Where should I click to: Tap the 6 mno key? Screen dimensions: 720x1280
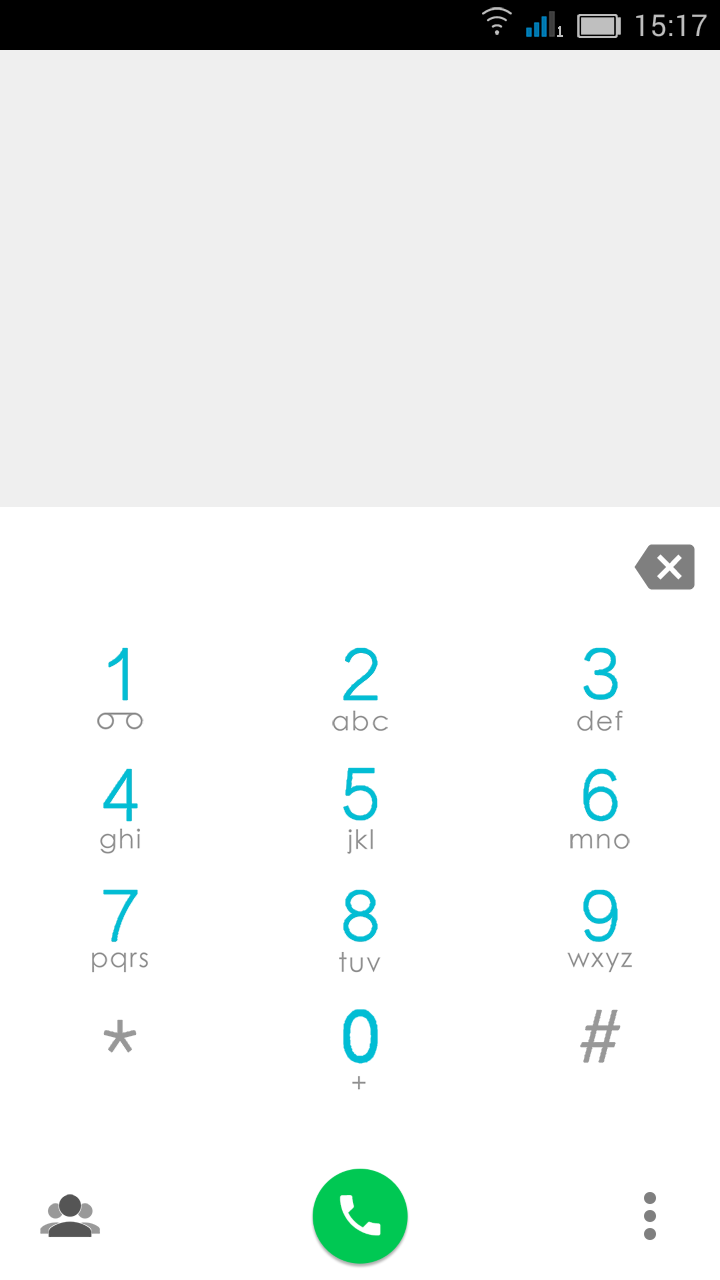600,808
